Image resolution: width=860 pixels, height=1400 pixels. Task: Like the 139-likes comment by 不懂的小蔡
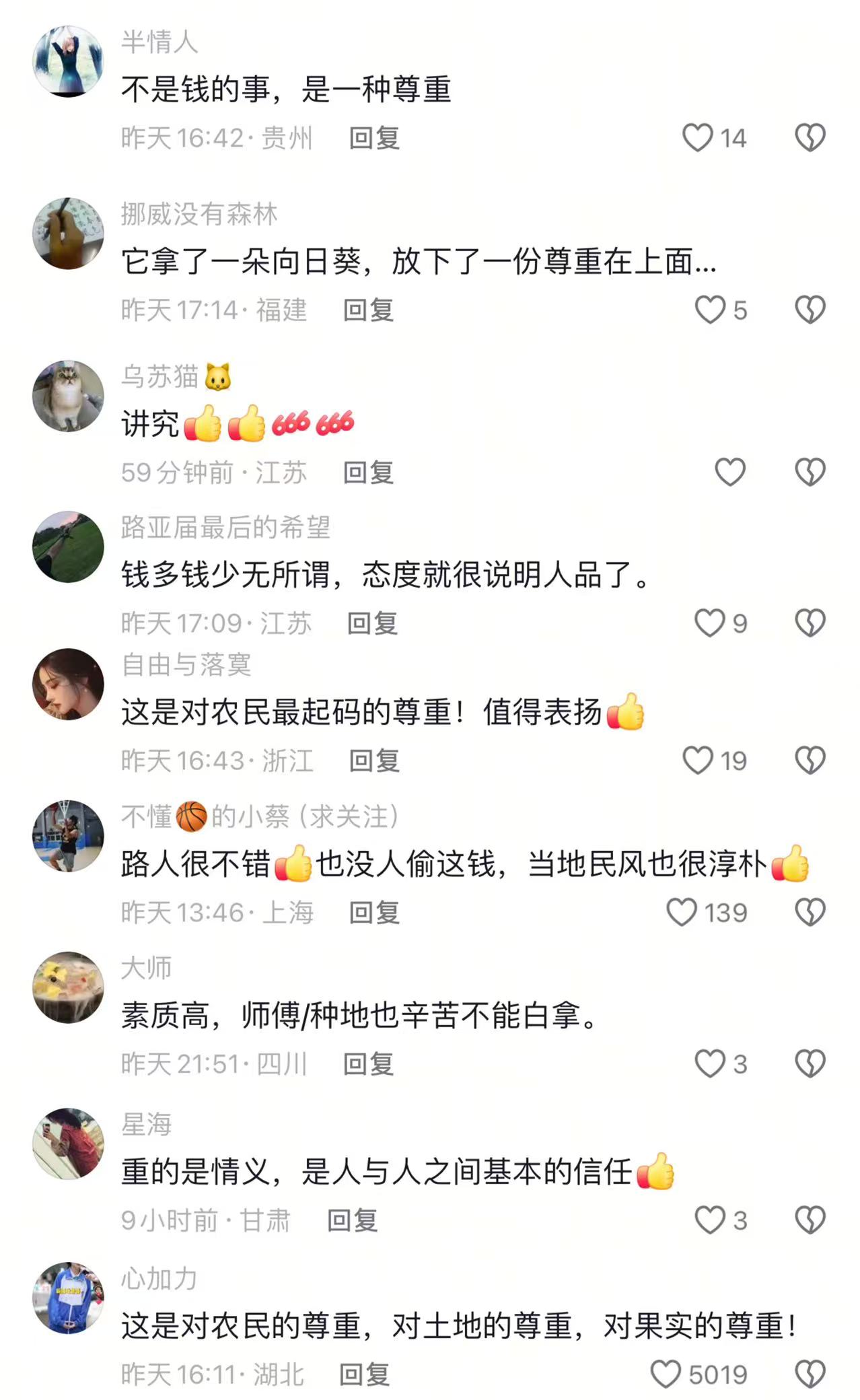[x=681, y=913]
